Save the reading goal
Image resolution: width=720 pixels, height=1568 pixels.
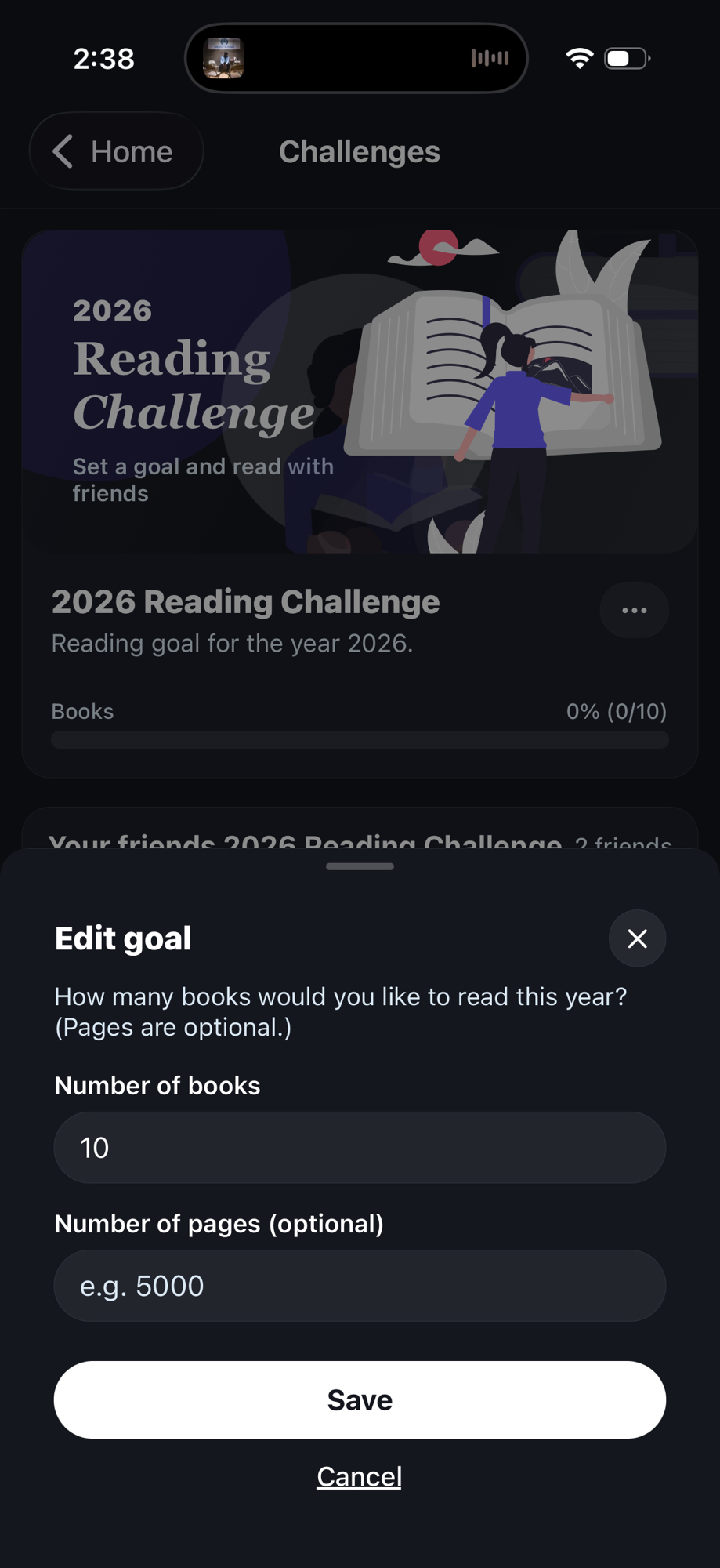(360, 1399)
